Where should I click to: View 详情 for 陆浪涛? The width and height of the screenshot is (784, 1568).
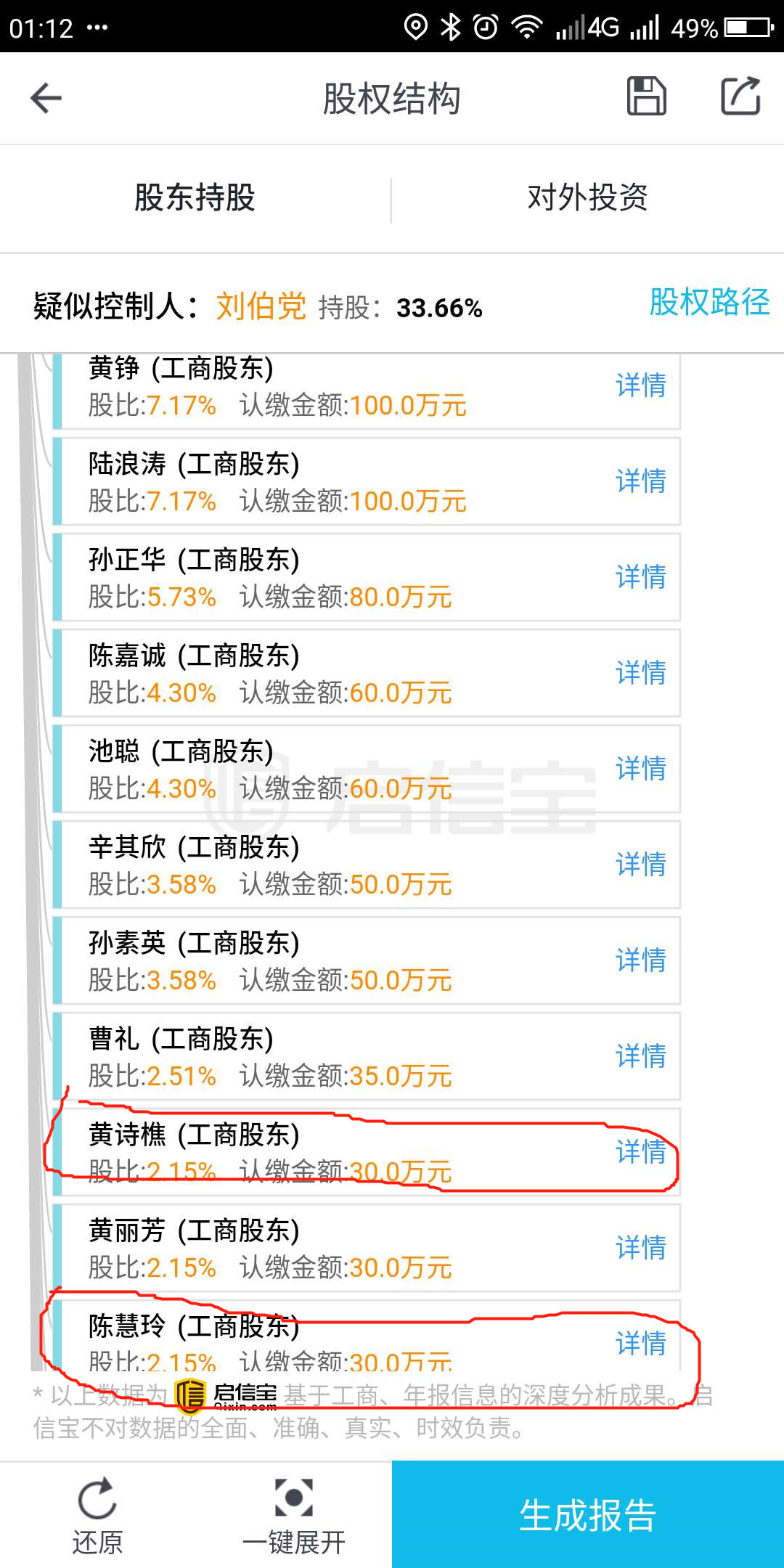point(640,481)
